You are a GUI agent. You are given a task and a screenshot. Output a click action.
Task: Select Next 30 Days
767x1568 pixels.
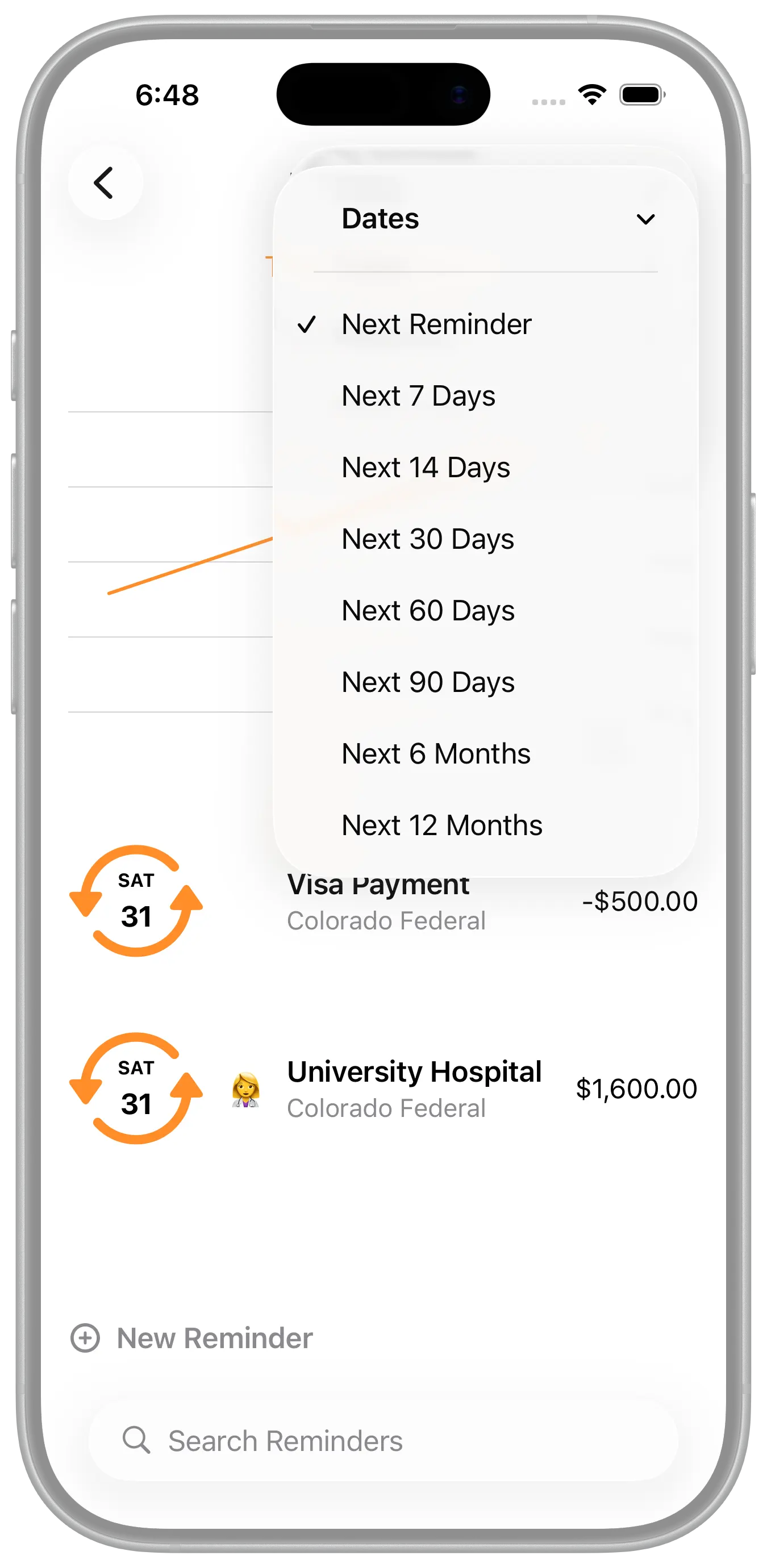[x=427, y=539]
